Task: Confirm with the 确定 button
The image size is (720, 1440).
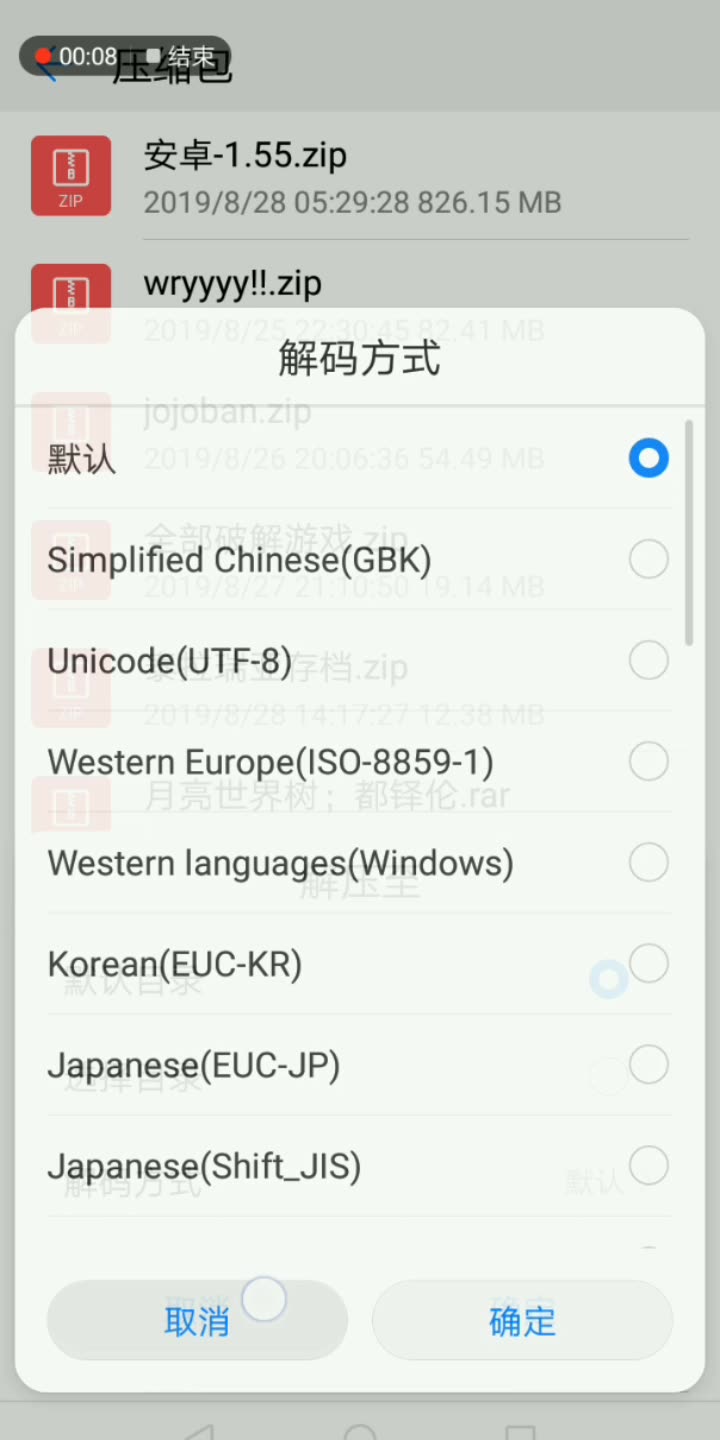Action: 521,1320
